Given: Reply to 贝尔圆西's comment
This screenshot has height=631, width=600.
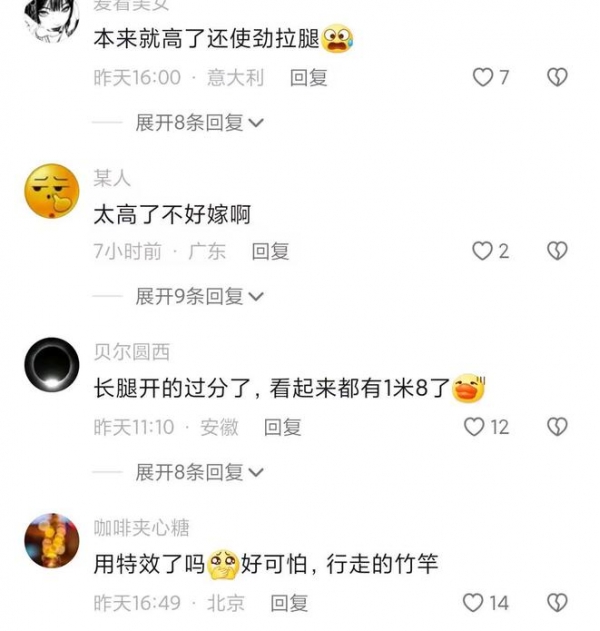Looking at the screenshot, I should click(x=282, y=427).
